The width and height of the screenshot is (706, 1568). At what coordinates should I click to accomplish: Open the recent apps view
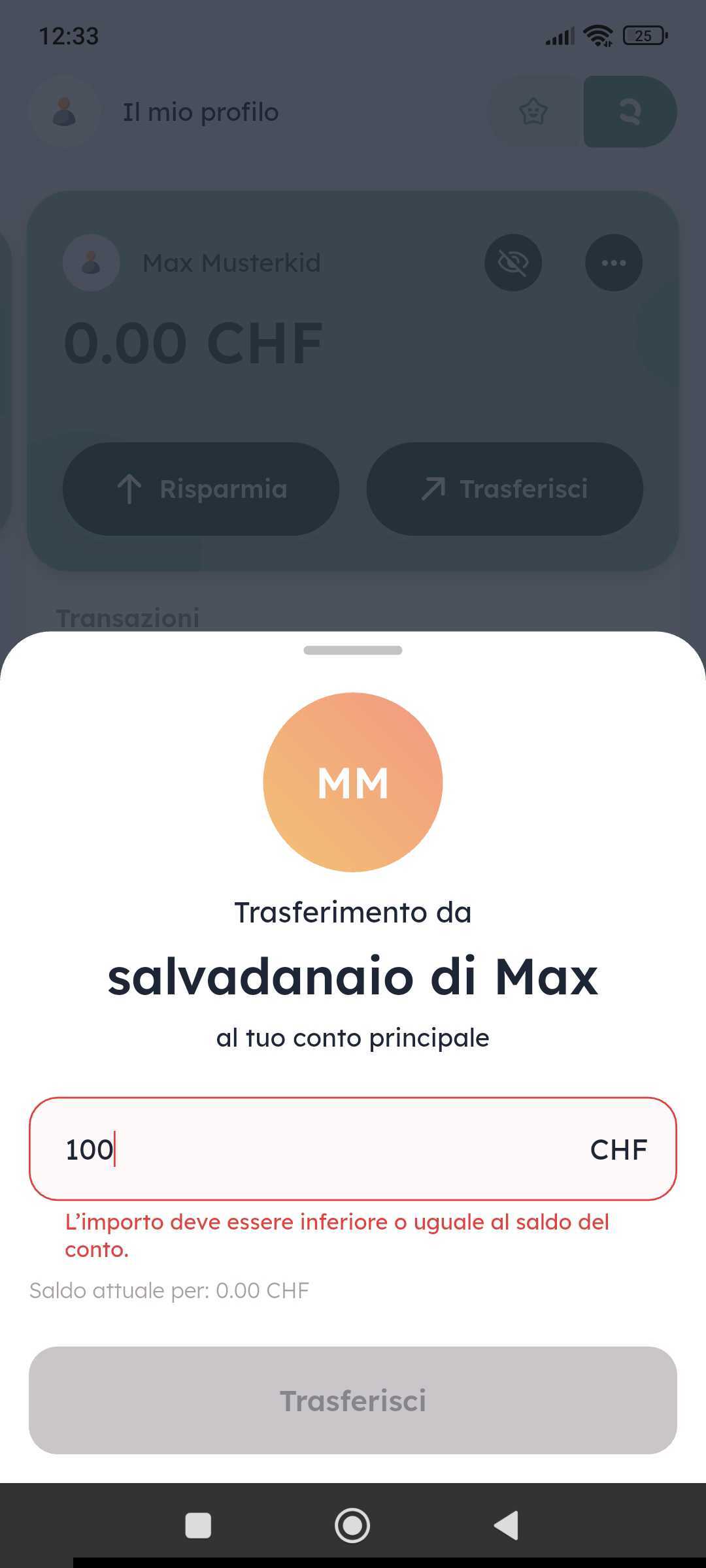tap(198, 1526)
